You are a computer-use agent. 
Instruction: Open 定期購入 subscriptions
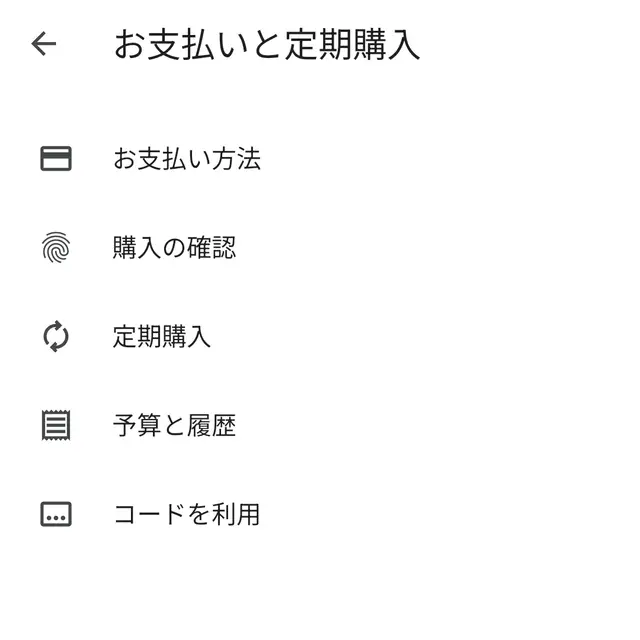(162, 336)
